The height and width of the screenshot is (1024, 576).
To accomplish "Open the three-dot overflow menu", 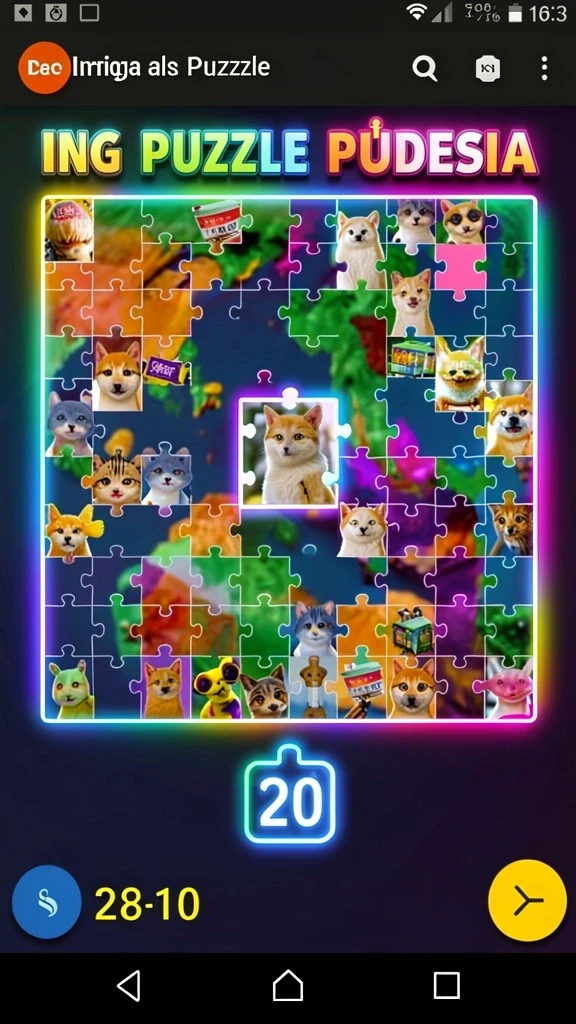I will coord(544,68).
